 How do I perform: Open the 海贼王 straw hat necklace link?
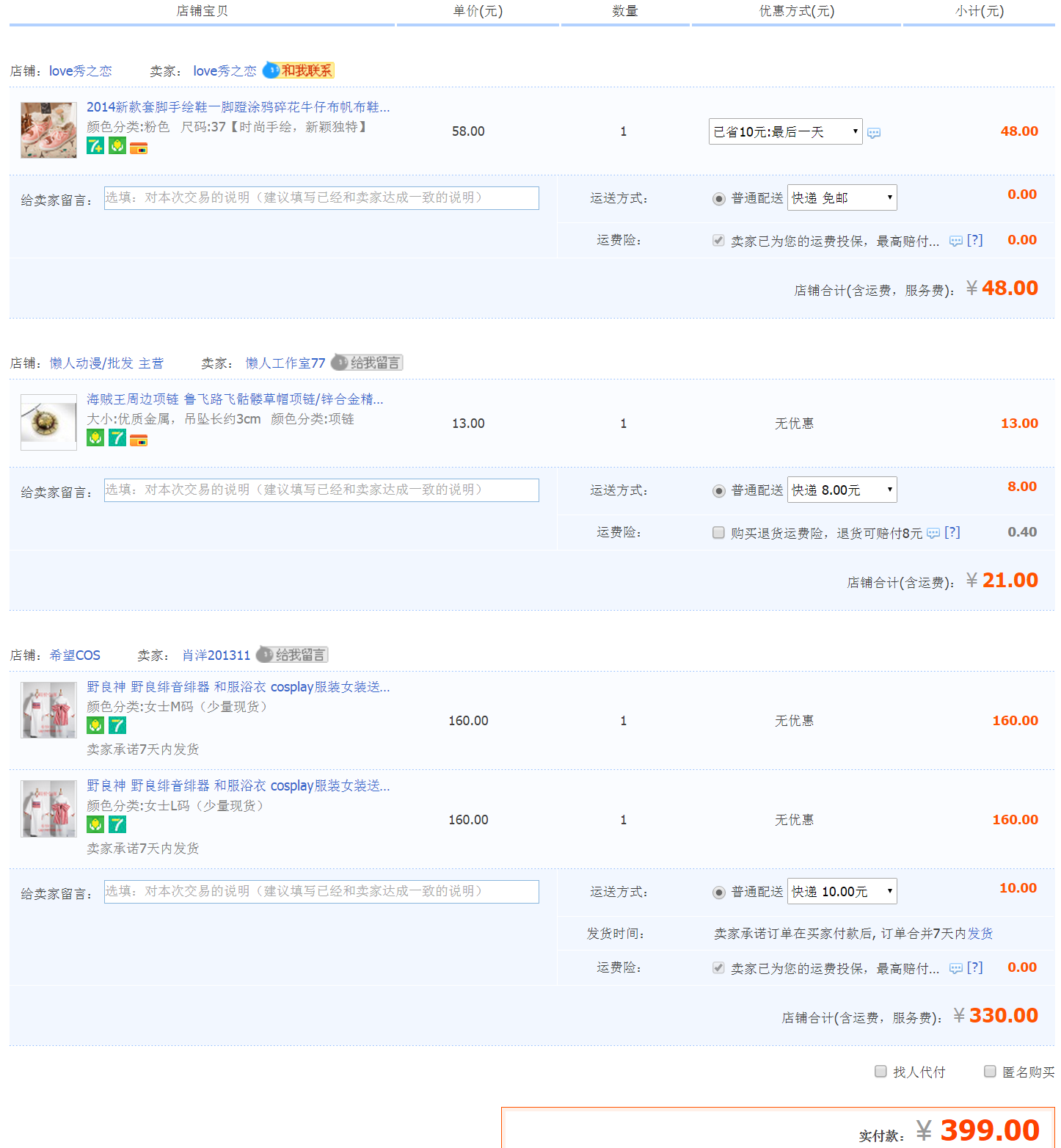235,399
